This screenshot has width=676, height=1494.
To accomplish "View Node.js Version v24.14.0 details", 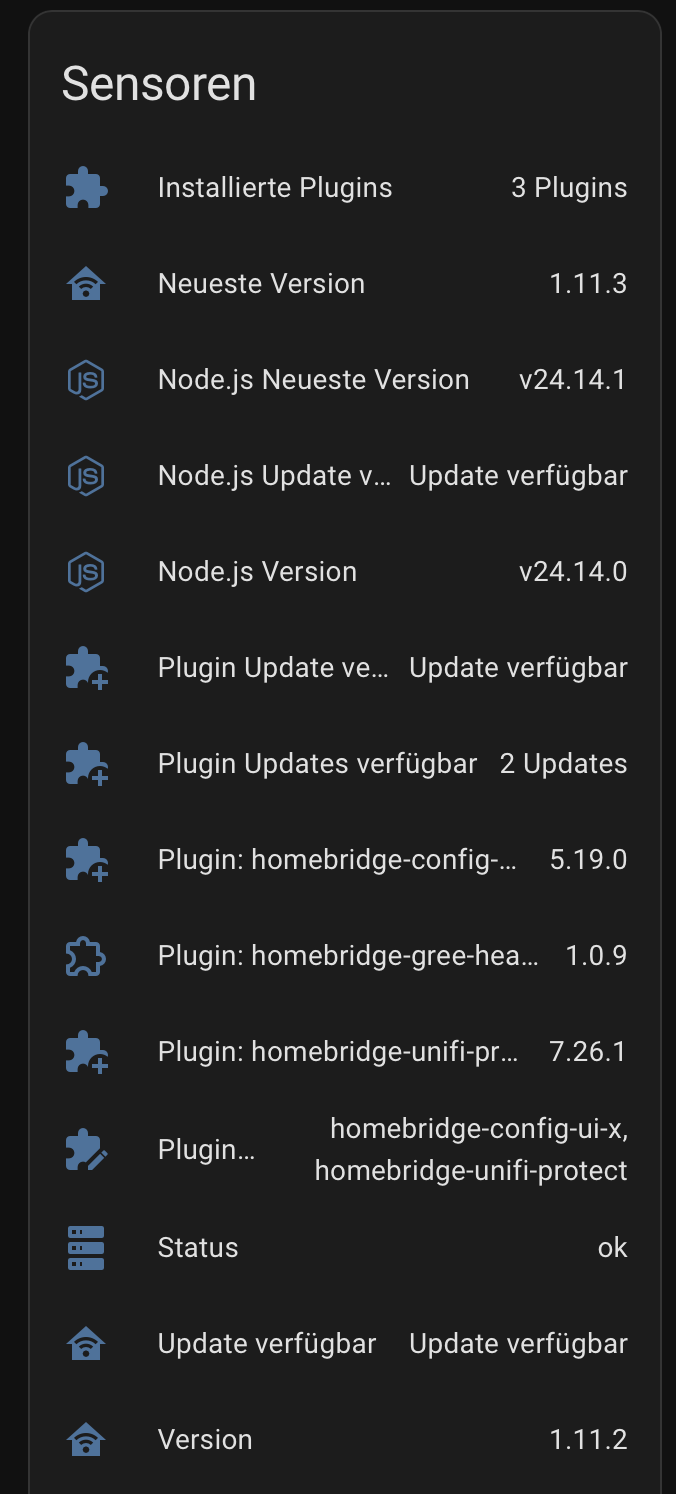I will pos(257,572).
